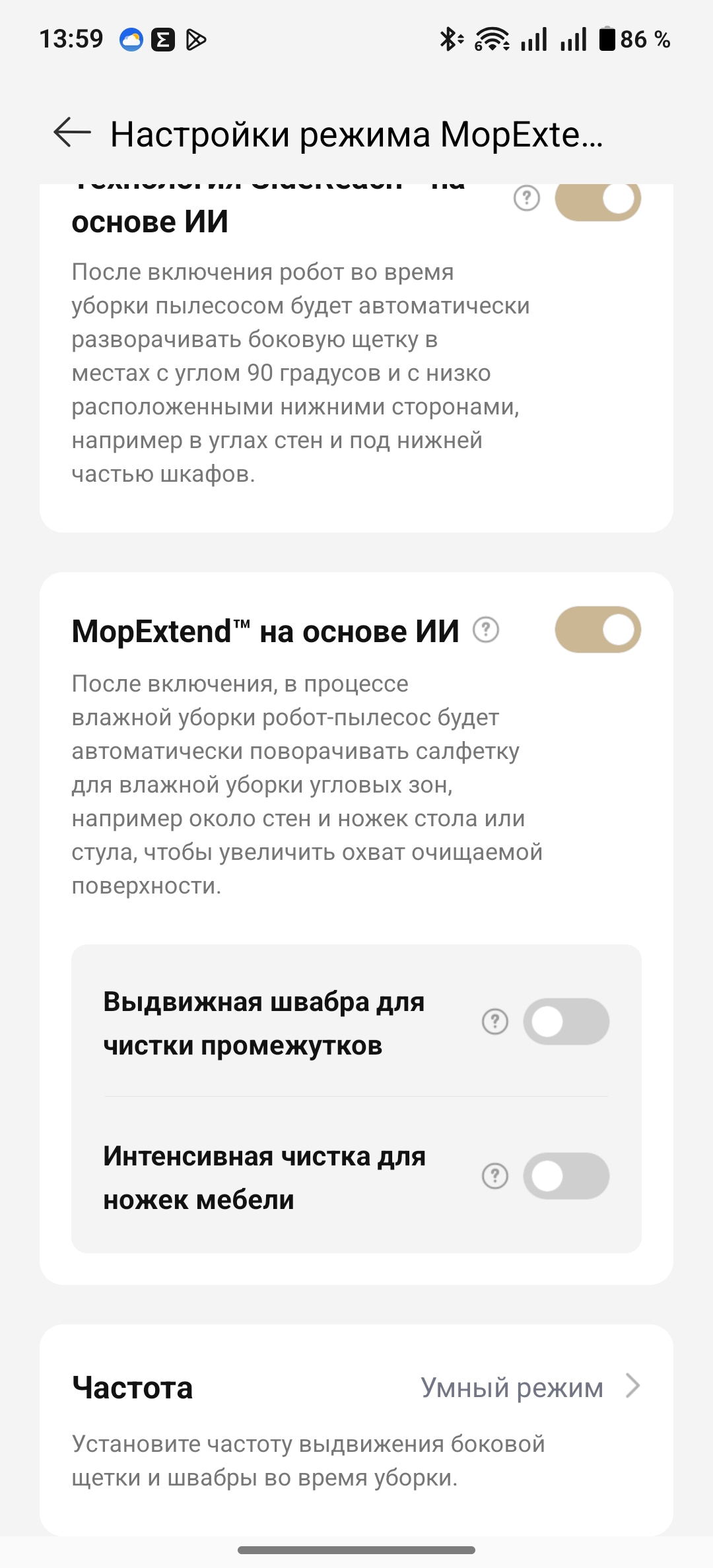Disable the AI-based SideReach technology switch
The image size is (713, 1568).
[x=597, y=200]
